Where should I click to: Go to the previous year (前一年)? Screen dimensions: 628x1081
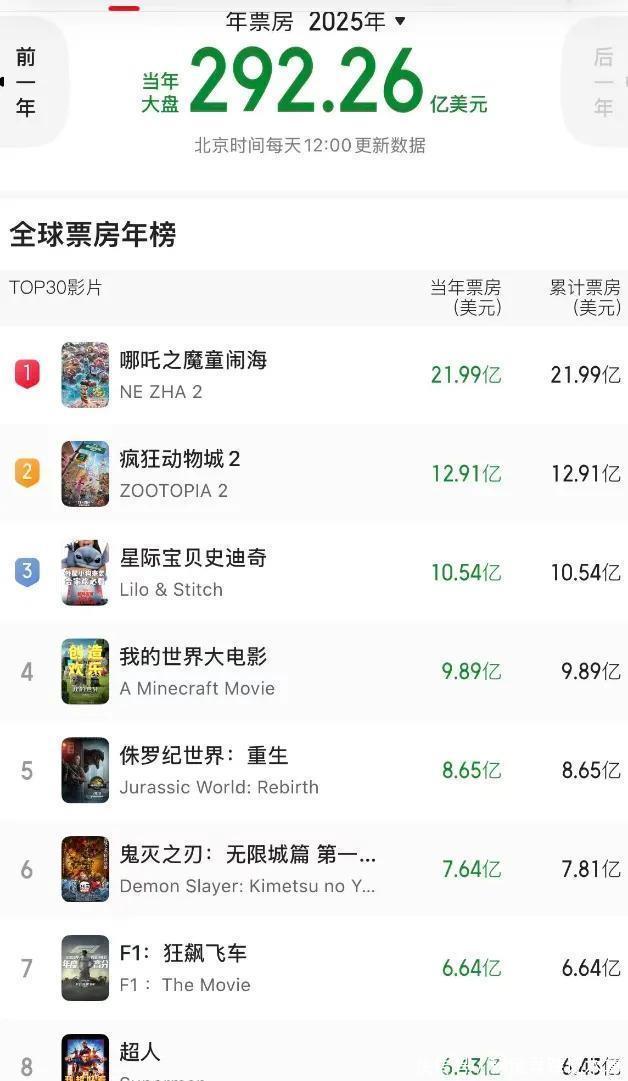[x=27, y=82]
